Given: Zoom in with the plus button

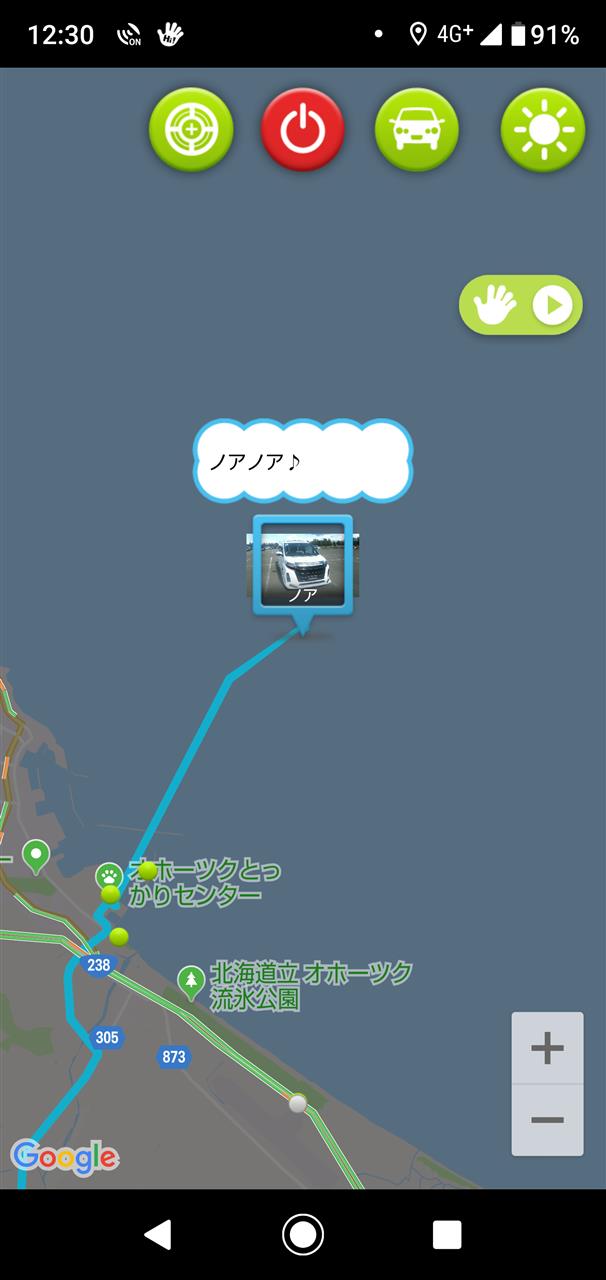Looking at the screenshot, I should [x=547, y=1048].
